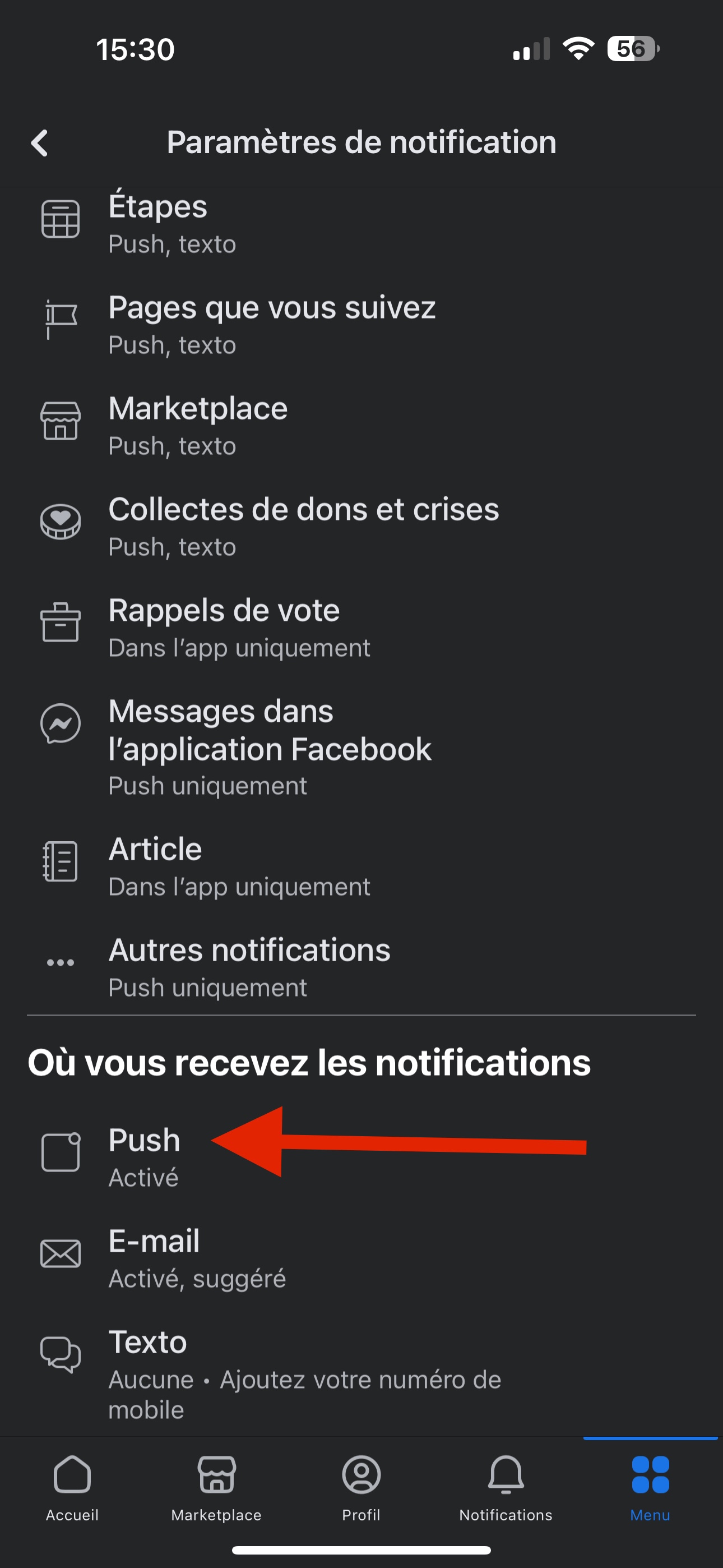Switch to the Profil tab
723x1568 pixels.
point(361,1487)
